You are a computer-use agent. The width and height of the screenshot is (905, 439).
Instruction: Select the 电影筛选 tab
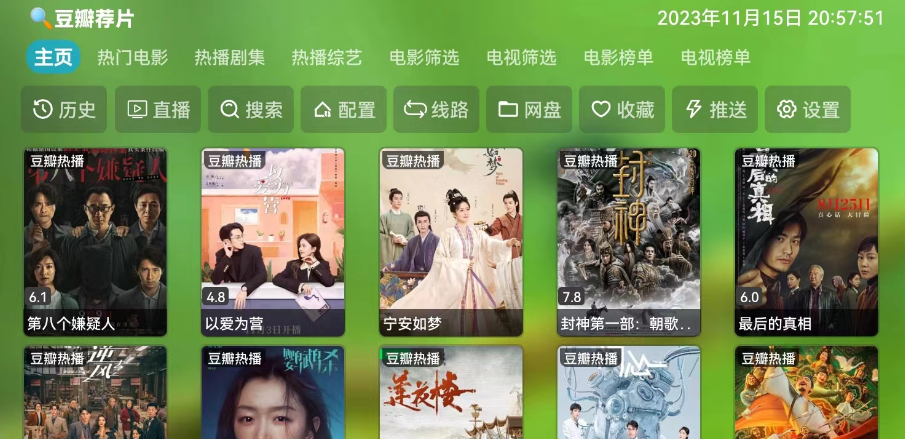point(424,58)
